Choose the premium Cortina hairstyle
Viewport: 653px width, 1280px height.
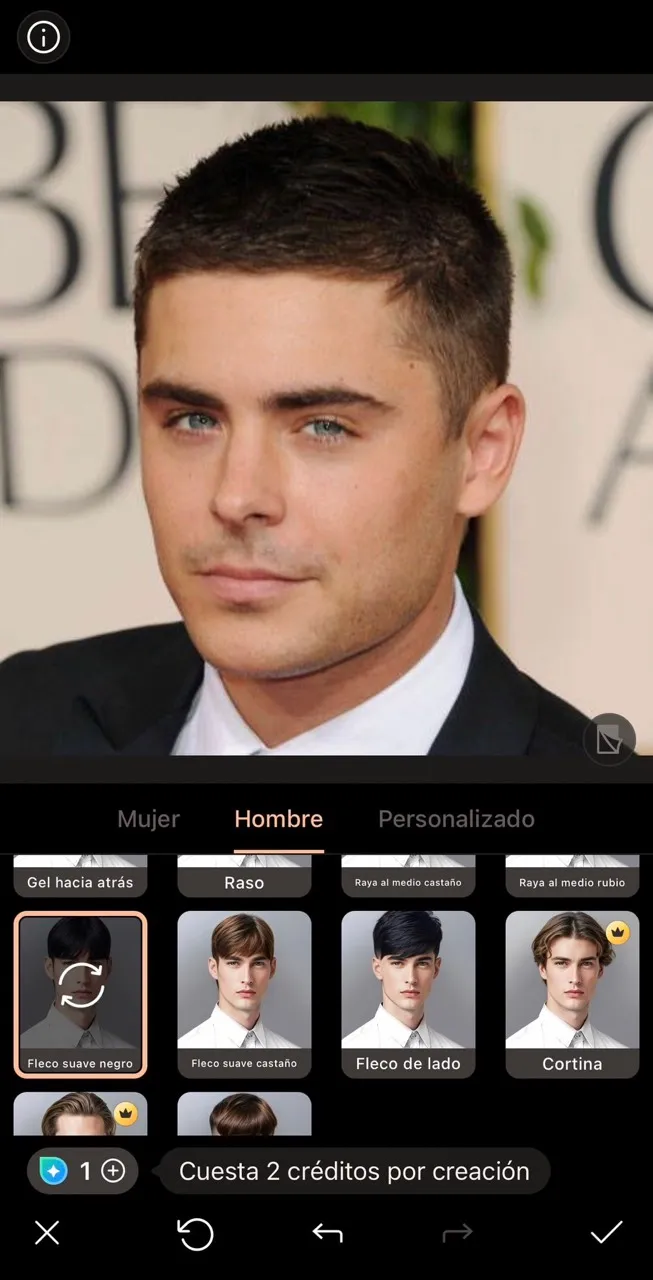pyautogui.click(x=572, y=992)
